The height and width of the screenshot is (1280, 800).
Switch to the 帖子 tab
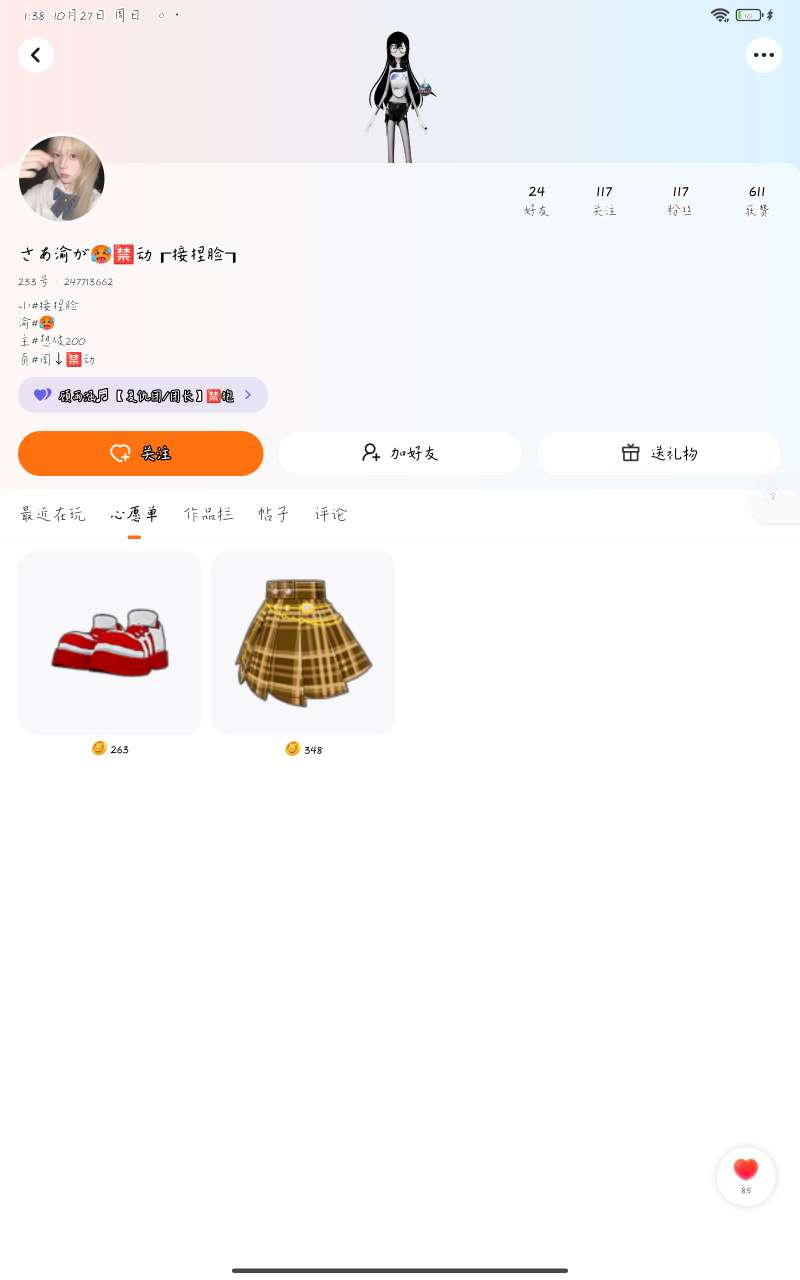tap(274, 514)
